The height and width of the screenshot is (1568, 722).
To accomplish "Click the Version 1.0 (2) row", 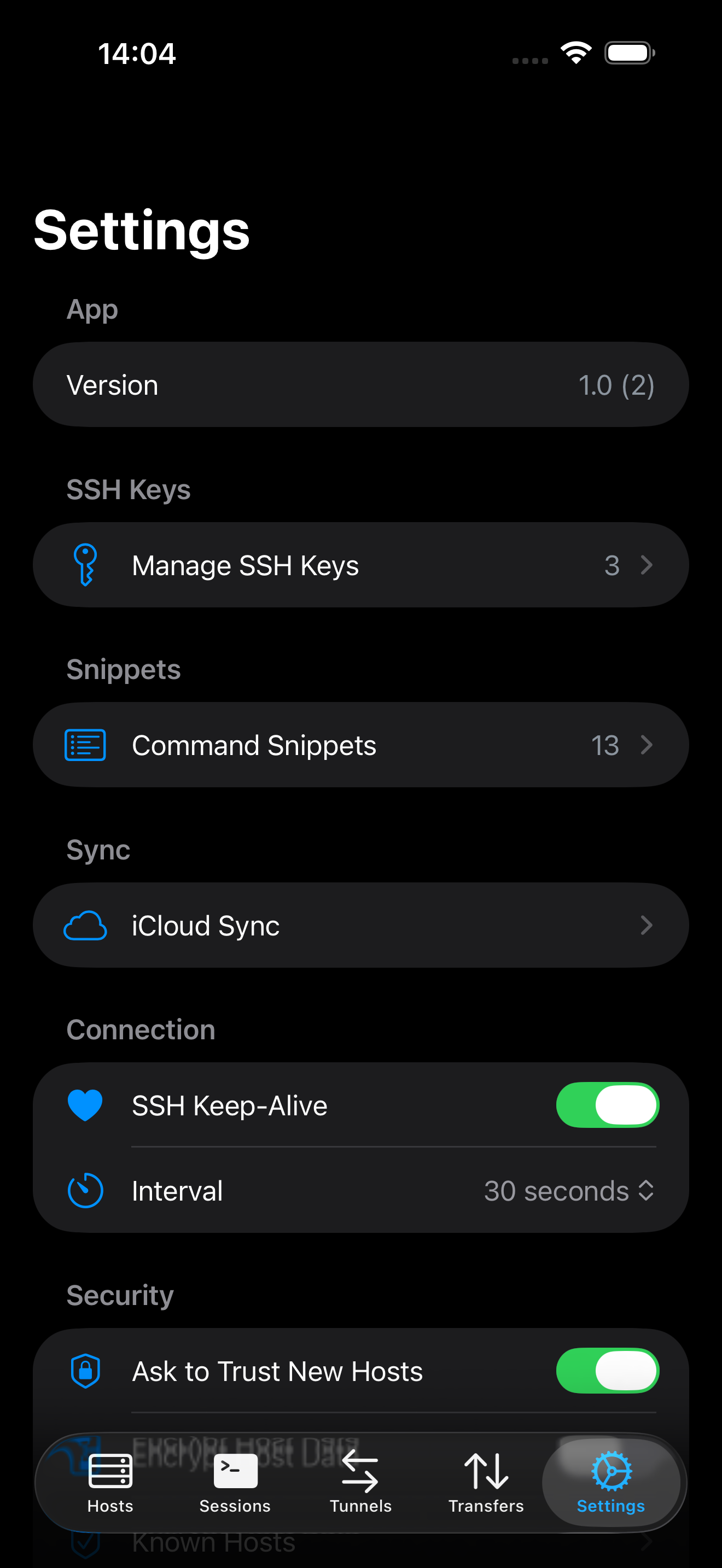I will (x=361, y=384).
